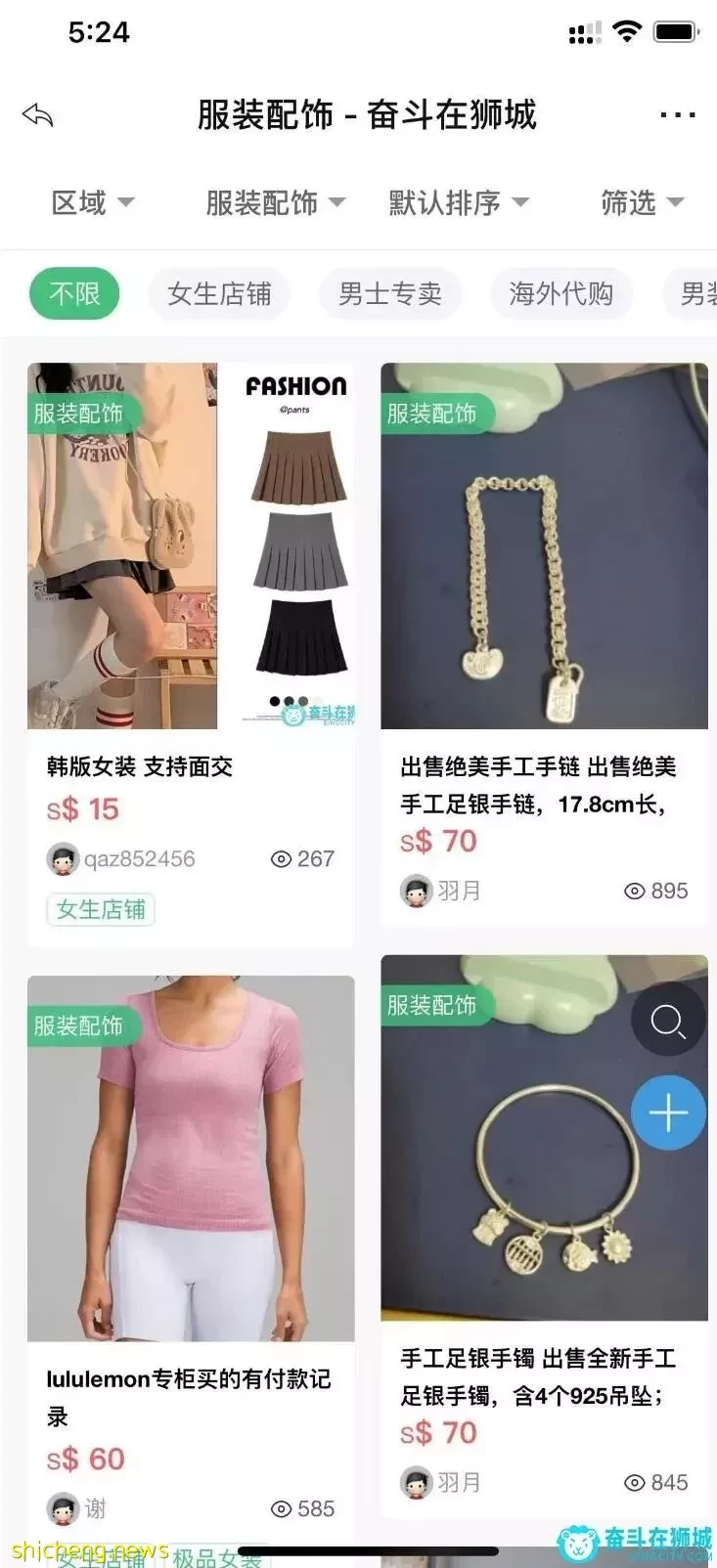The width and height of the screenshot is (717, 1568).
Task: Open the three-dot overflow menu
Action: (677, 115)
